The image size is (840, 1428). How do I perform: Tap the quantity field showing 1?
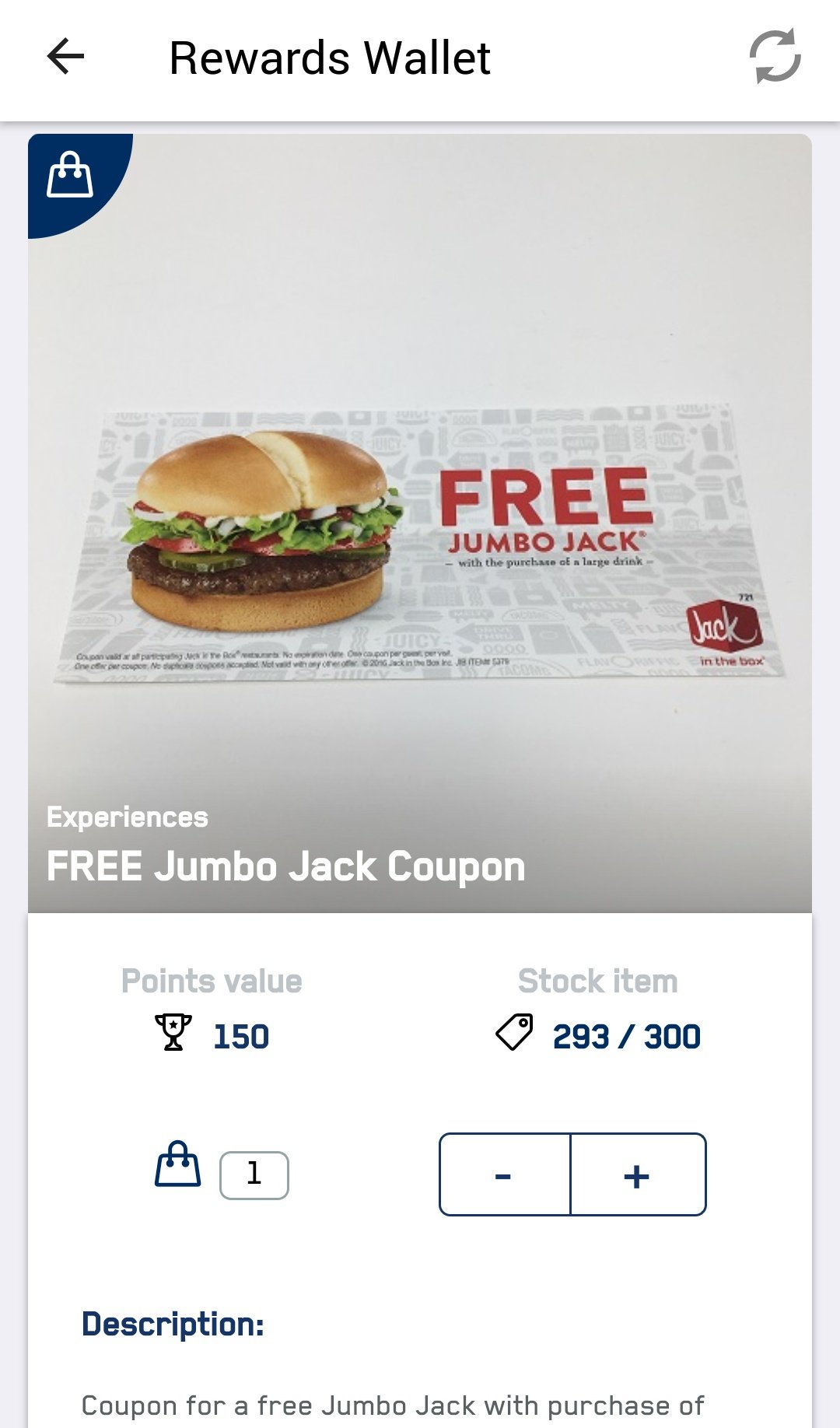coord(254,1174)
